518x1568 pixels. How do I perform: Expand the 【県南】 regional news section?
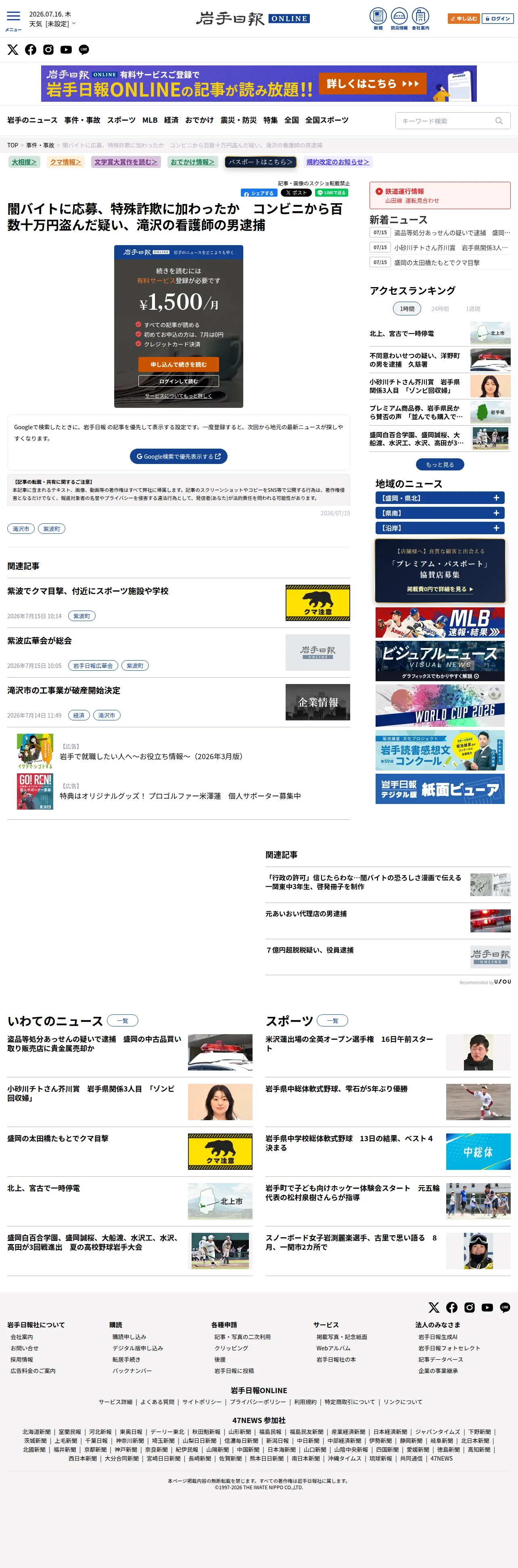[x=440, y=513]
